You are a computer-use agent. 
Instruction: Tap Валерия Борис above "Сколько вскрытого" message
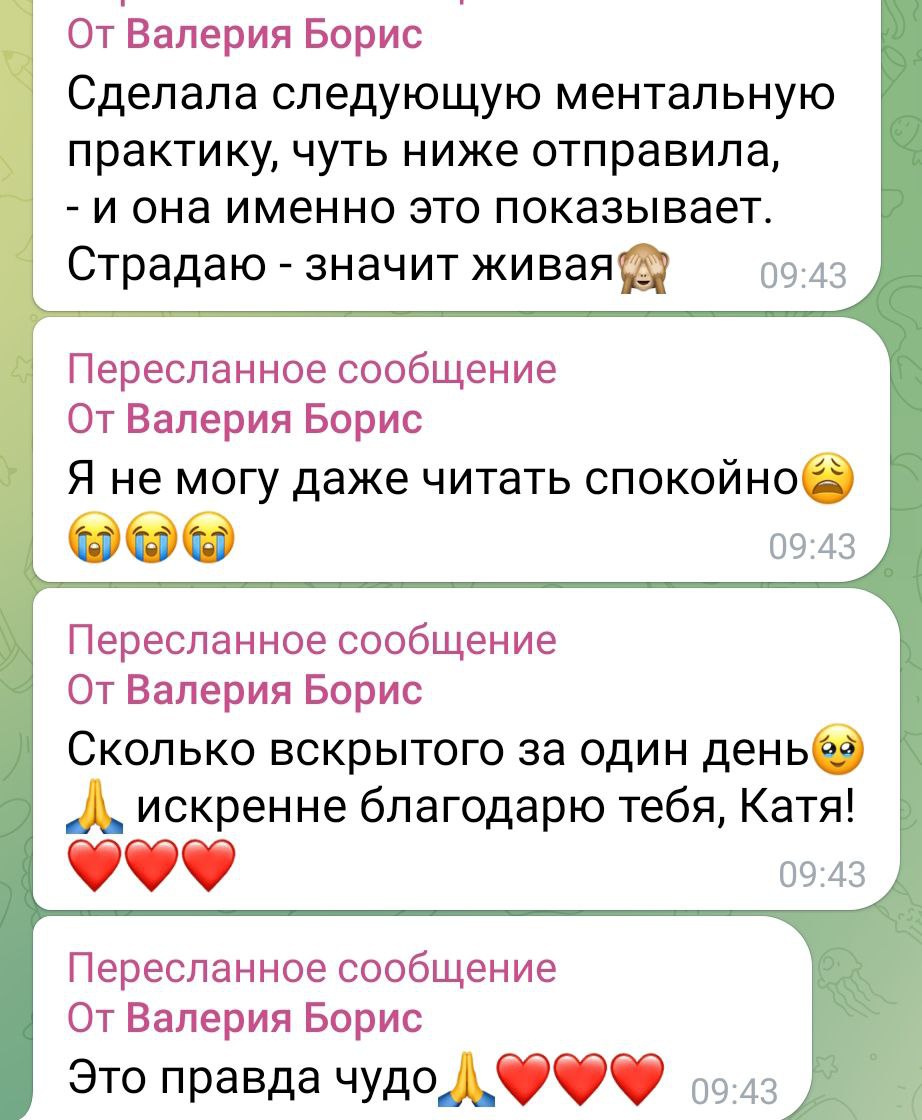tap(275, 689)
